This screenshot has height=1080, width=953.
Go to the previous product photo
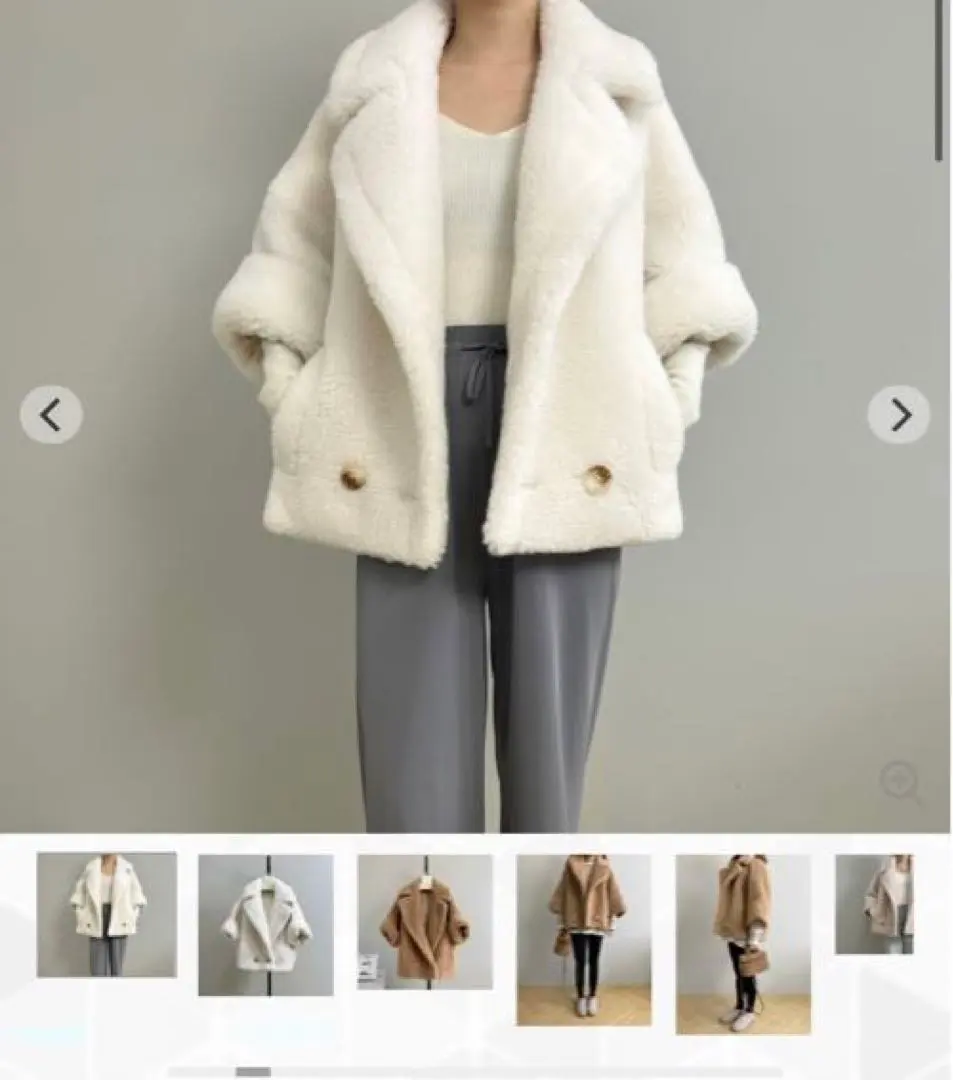click(51, 414)
